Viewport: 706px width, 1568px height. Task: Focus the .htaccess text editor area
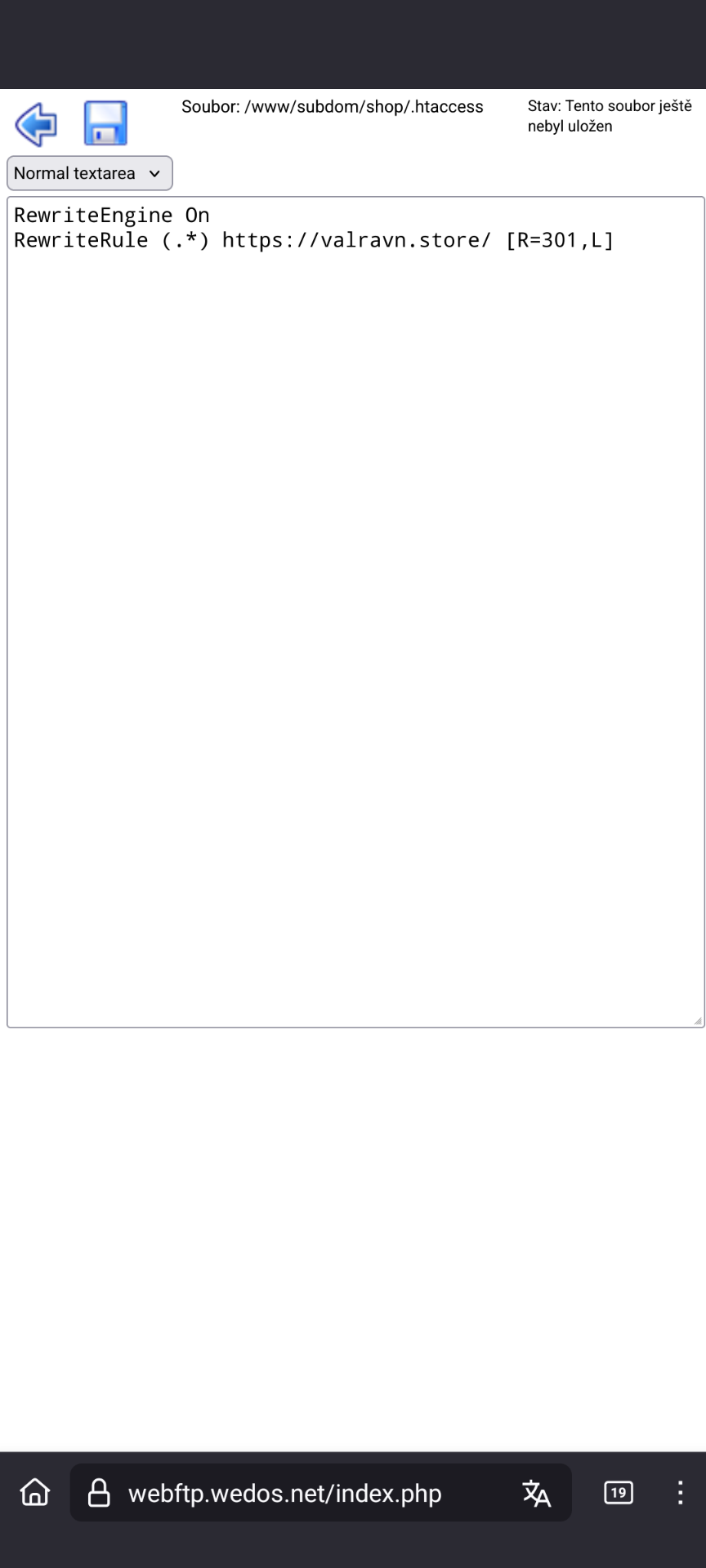click(x=355, y=612)
